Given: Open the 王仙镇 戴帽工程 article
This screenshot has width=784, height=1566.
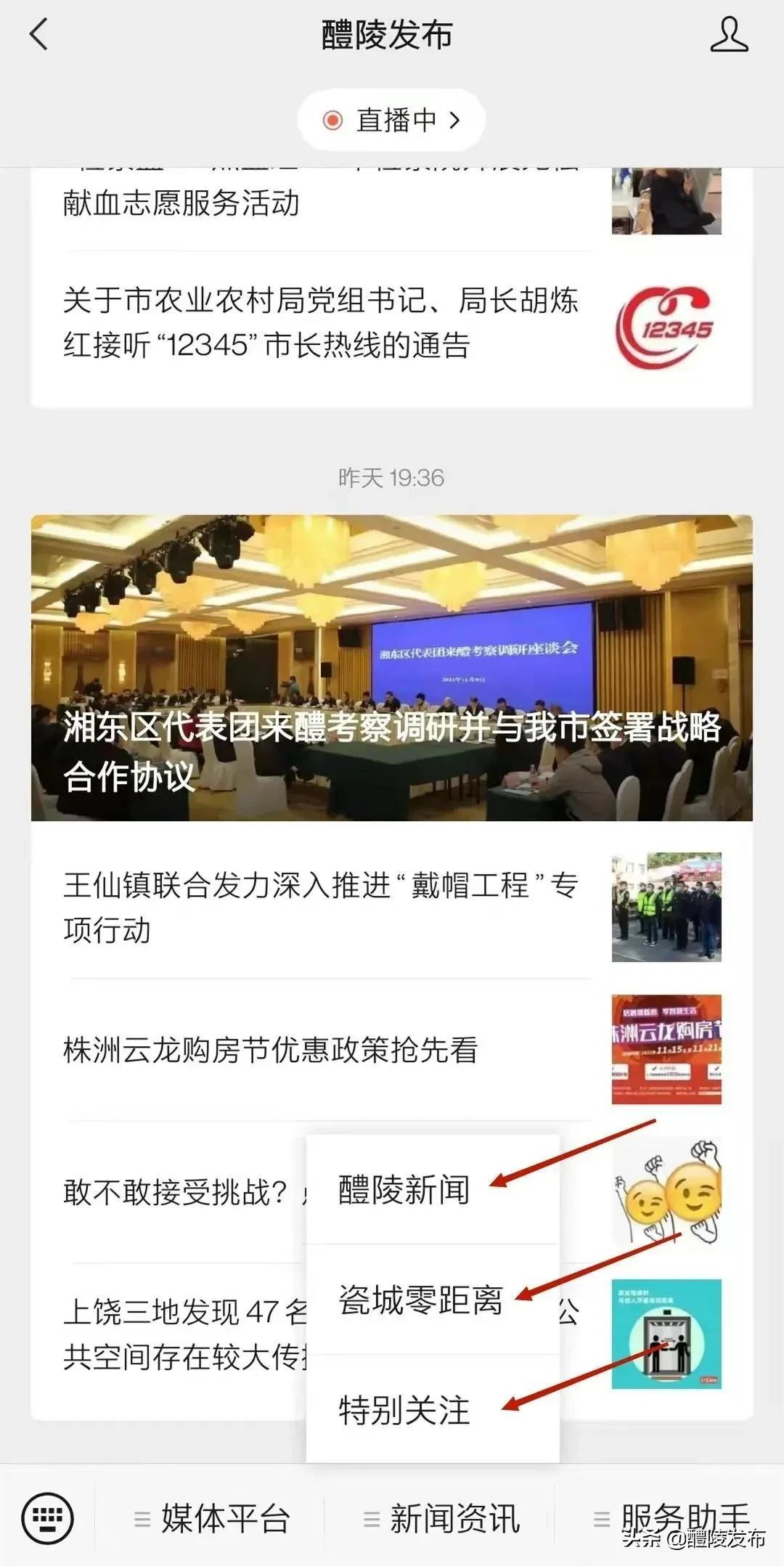Looking at the screenshot, I should point(312,908).
